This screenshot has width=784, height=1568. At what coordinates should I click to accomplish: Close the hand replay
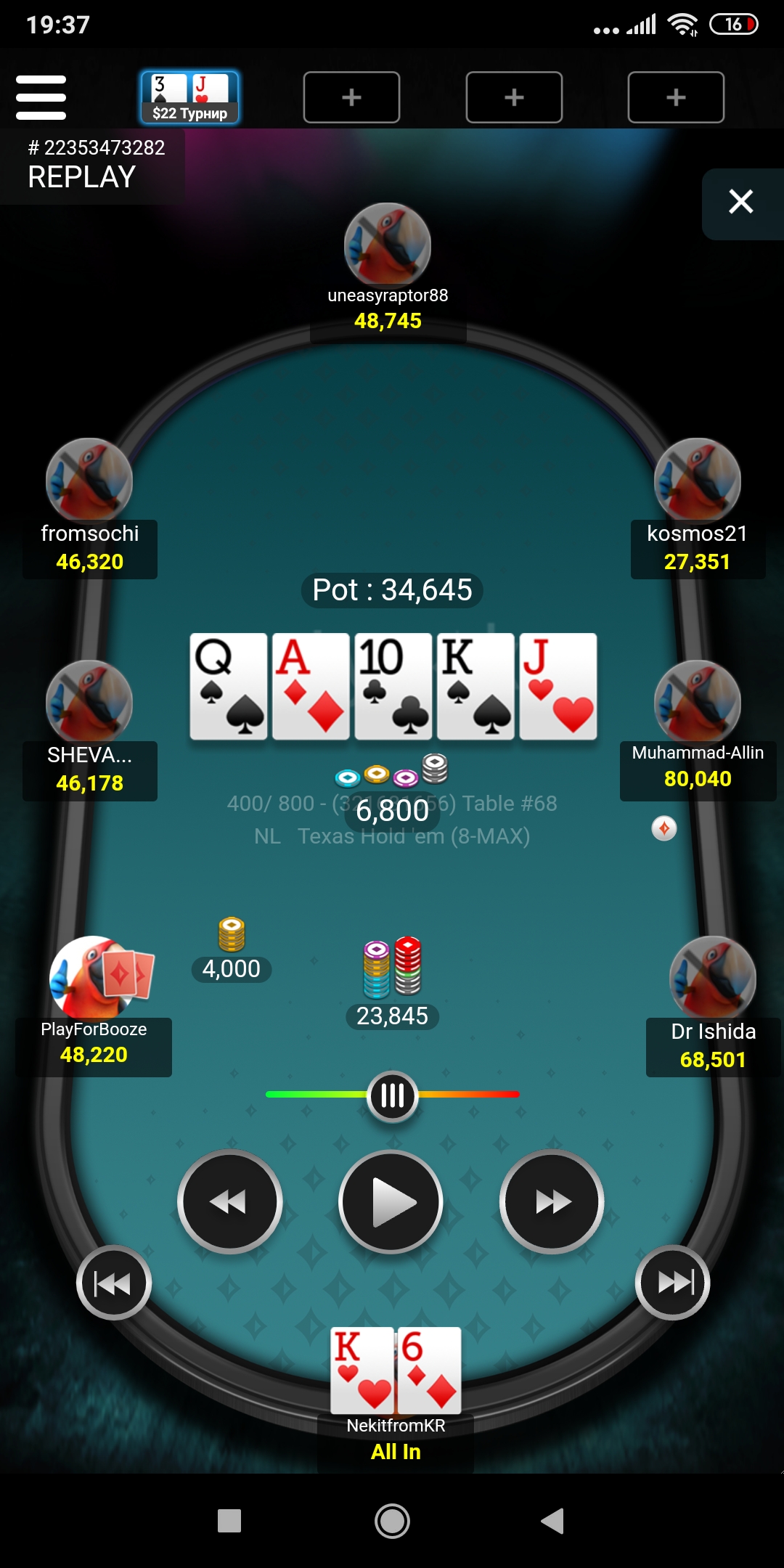pyautogui.click(x=741, y=202)
